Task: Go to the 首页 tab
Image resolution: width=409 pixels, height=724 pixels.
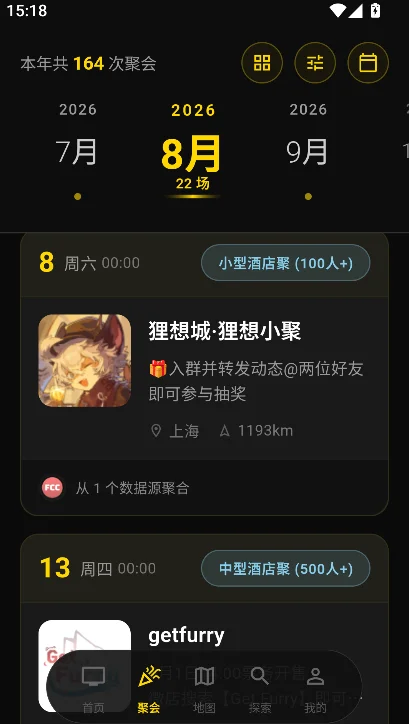Action: coord(93,686)
